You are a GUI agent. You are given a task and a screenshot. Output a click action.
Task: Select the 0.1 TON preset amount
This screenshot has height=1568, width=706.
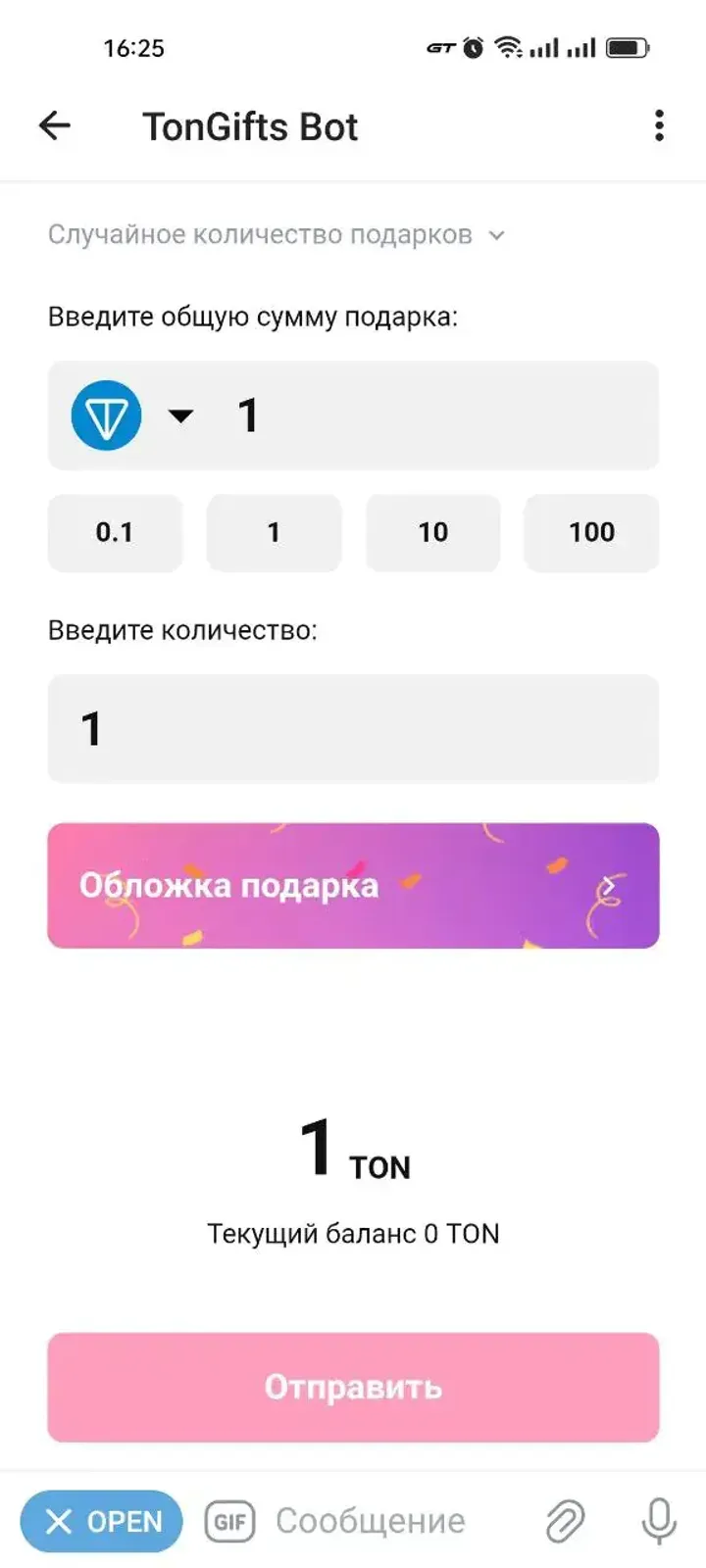pyautogui.click(x=115, y=533)
